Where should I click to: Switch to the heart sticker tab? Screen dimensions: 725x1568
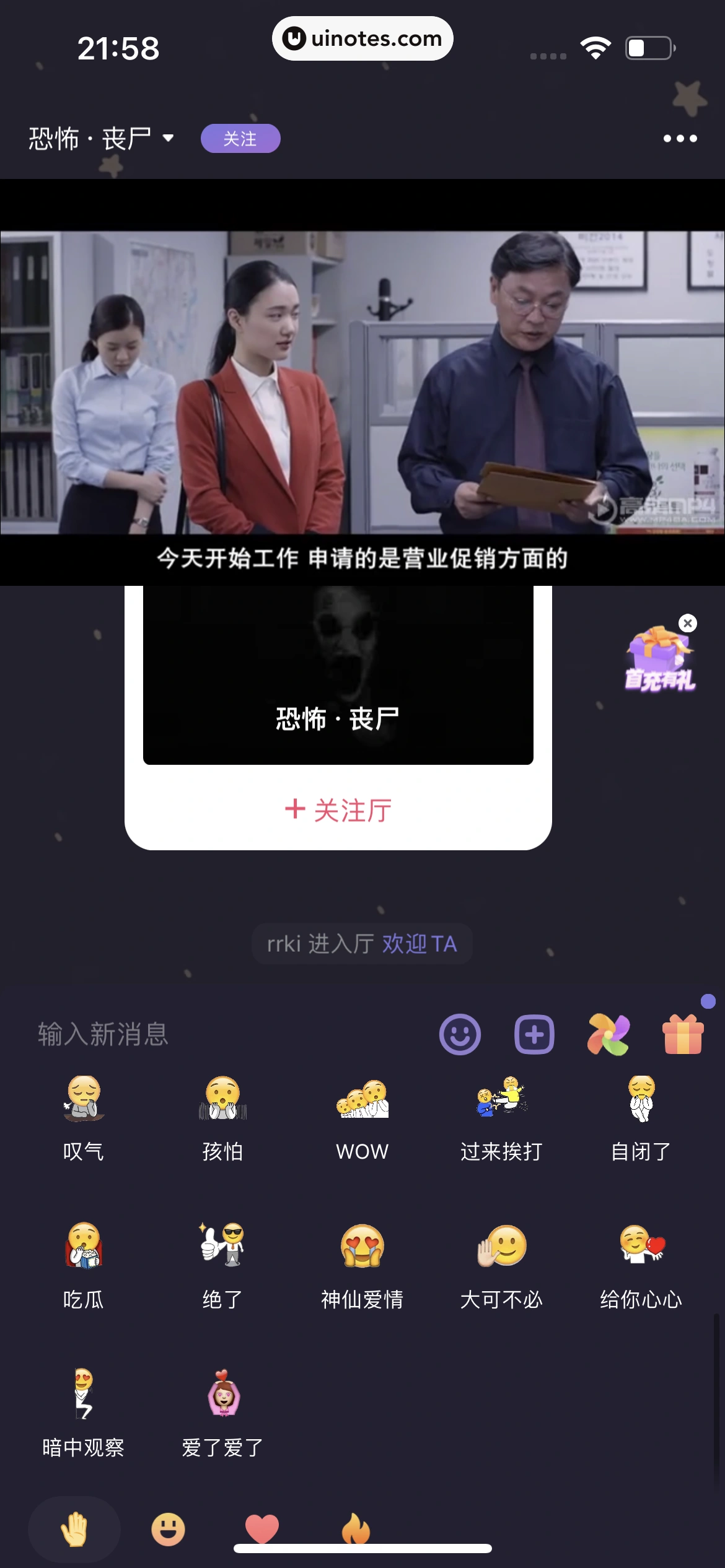tap(262, 1528)
